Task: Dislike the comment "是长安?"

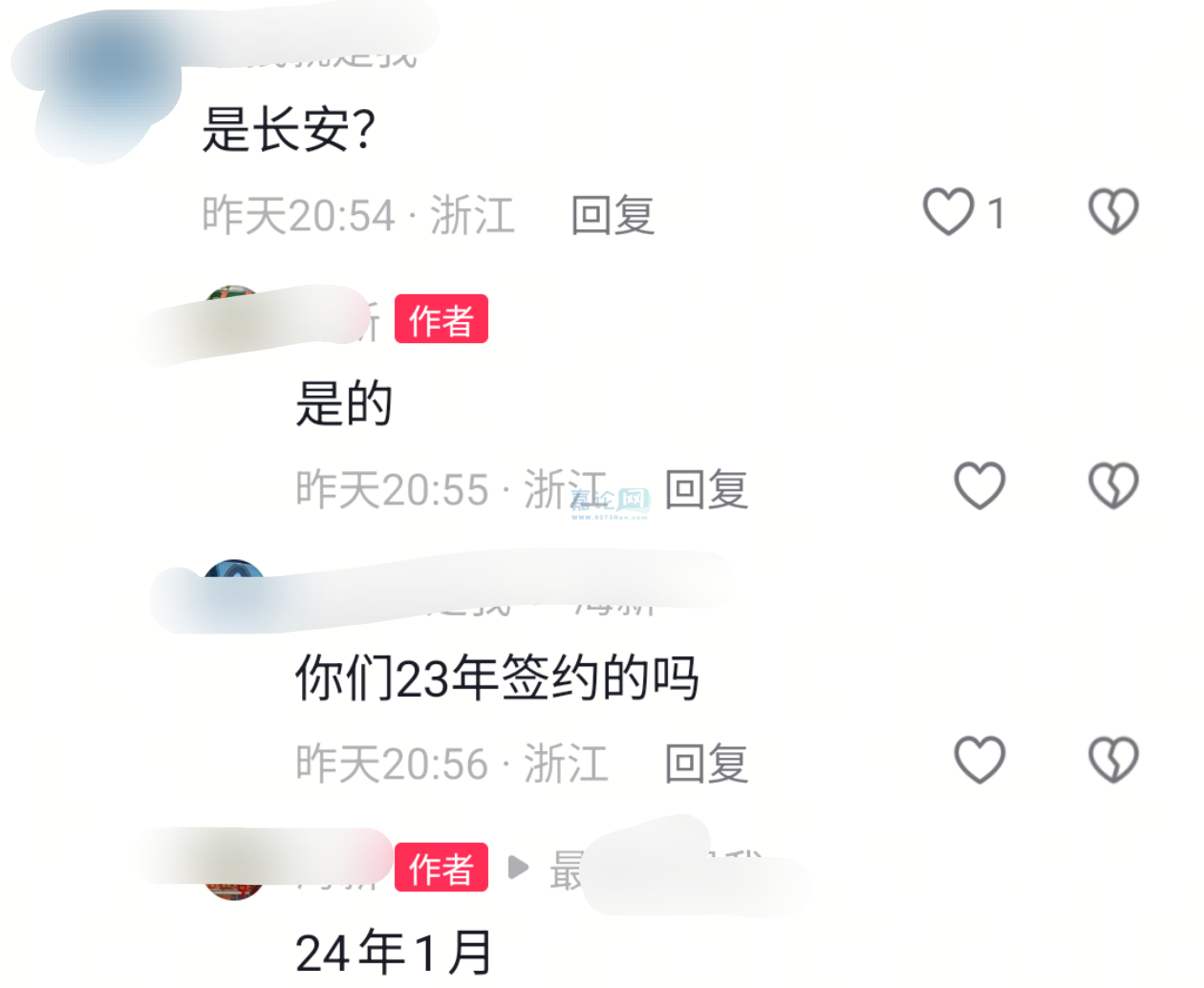Action: pyautogui.click(x=1113, y=212)
